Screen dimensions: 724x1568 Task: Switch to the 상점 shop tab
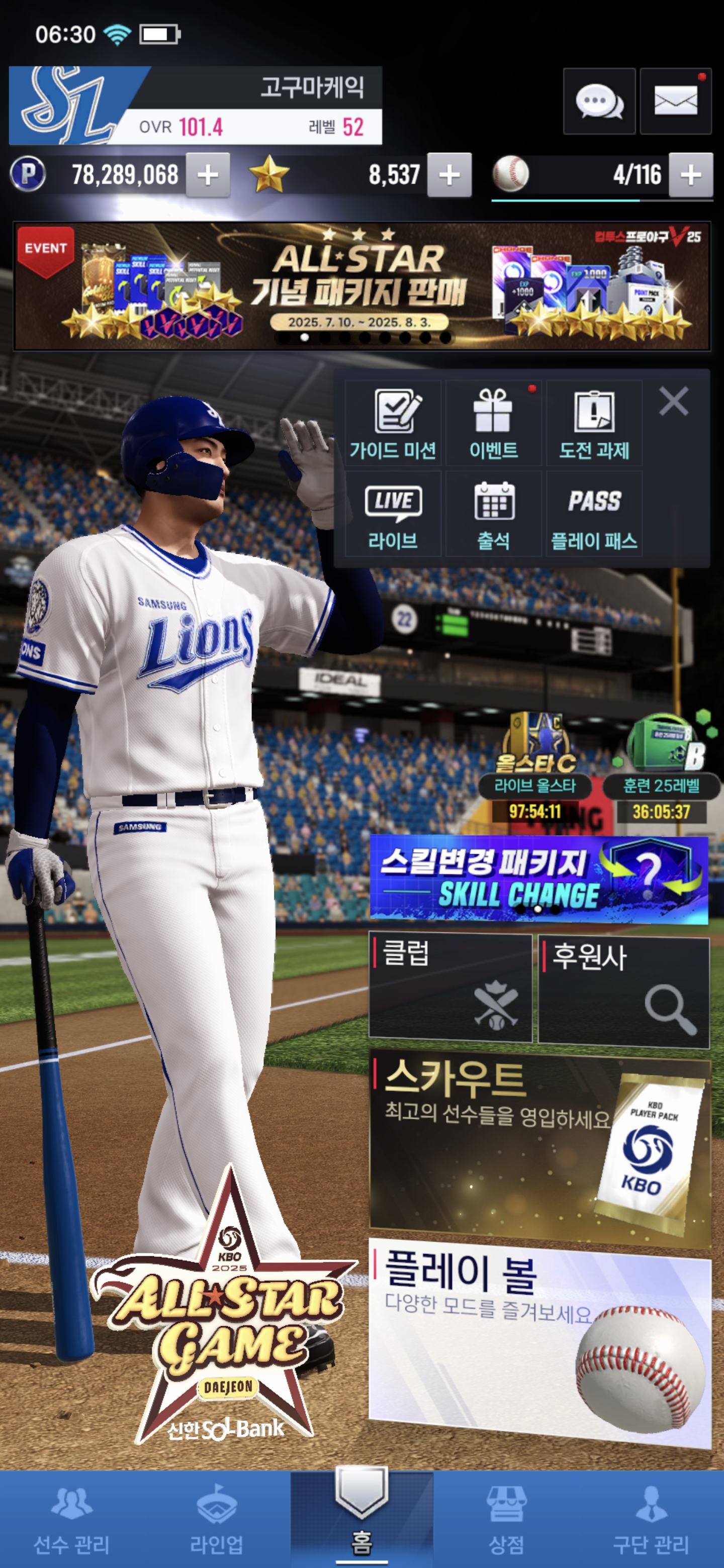click(x=506, y=1519)
